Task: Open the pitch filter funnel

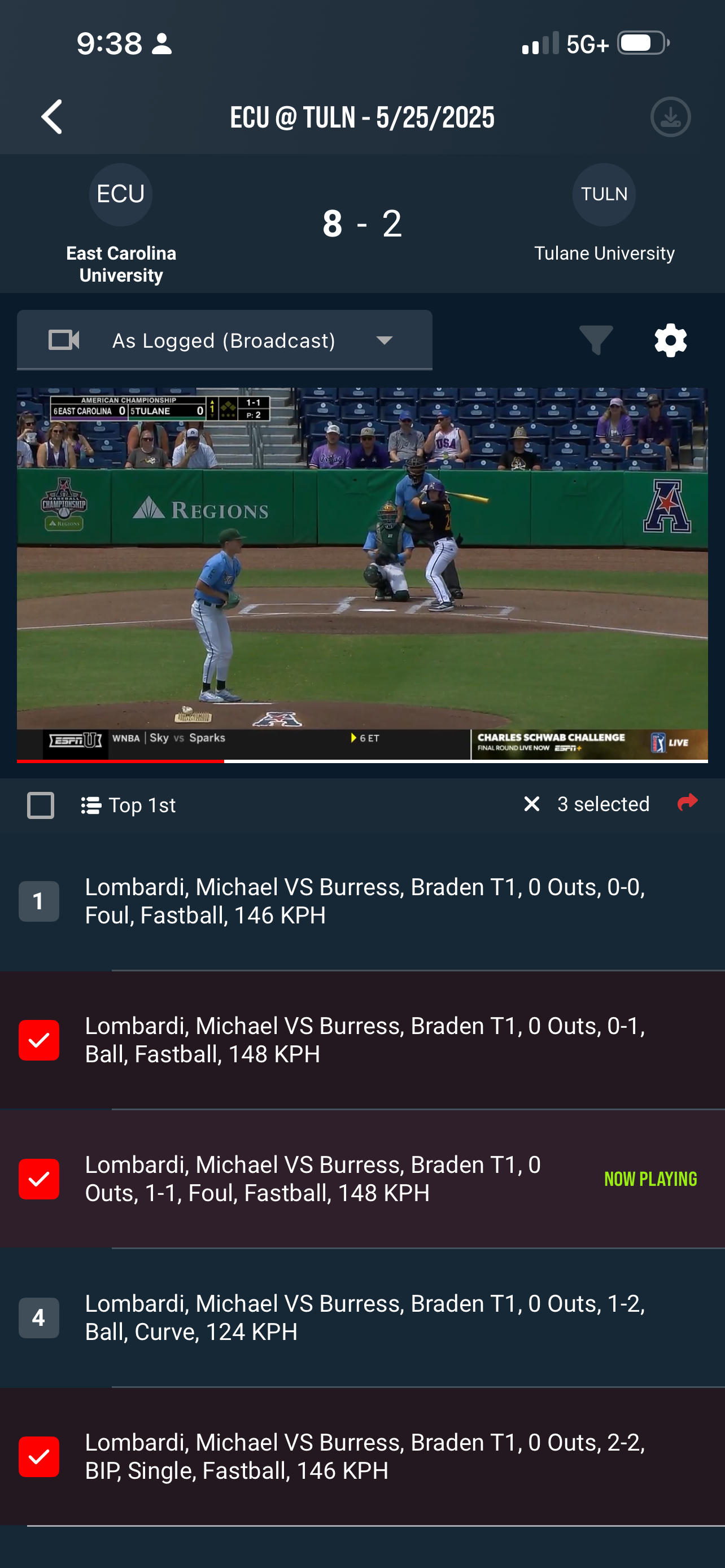Action: coord(596,340)
